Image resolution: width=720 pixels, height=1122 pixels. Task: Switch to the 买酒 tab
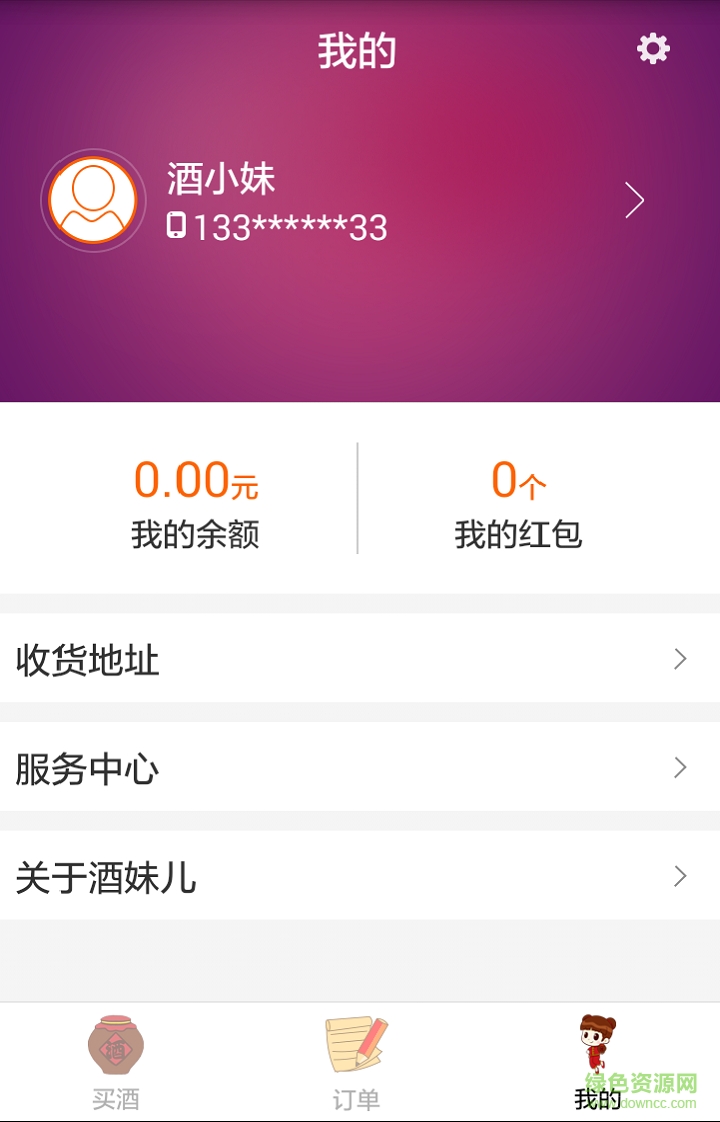pyautogui.click(x=117, y=1060)
